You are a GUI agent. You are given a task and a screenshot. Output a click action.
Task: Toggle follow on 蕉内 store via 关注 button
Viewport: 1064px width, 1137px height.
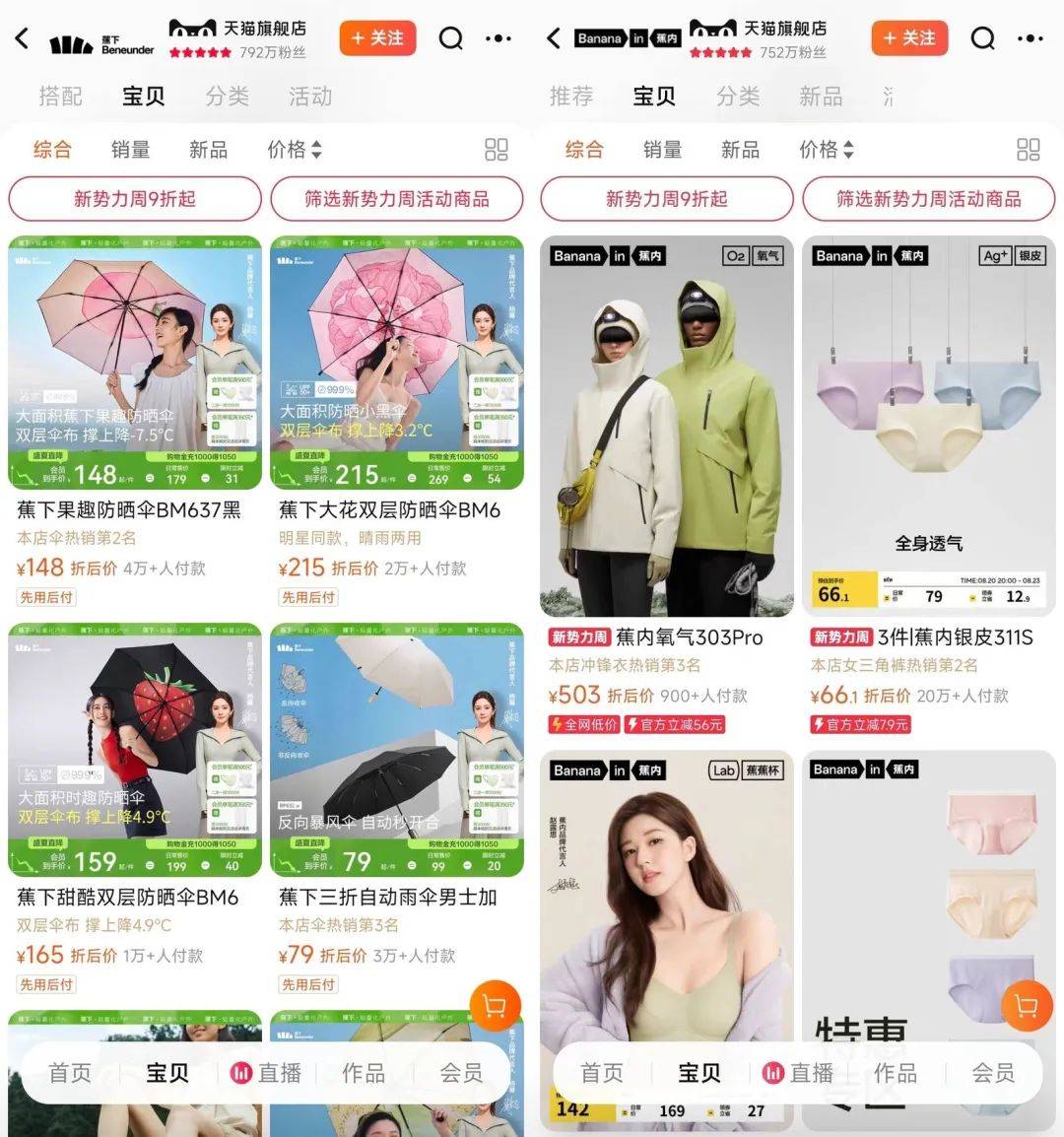909,38
